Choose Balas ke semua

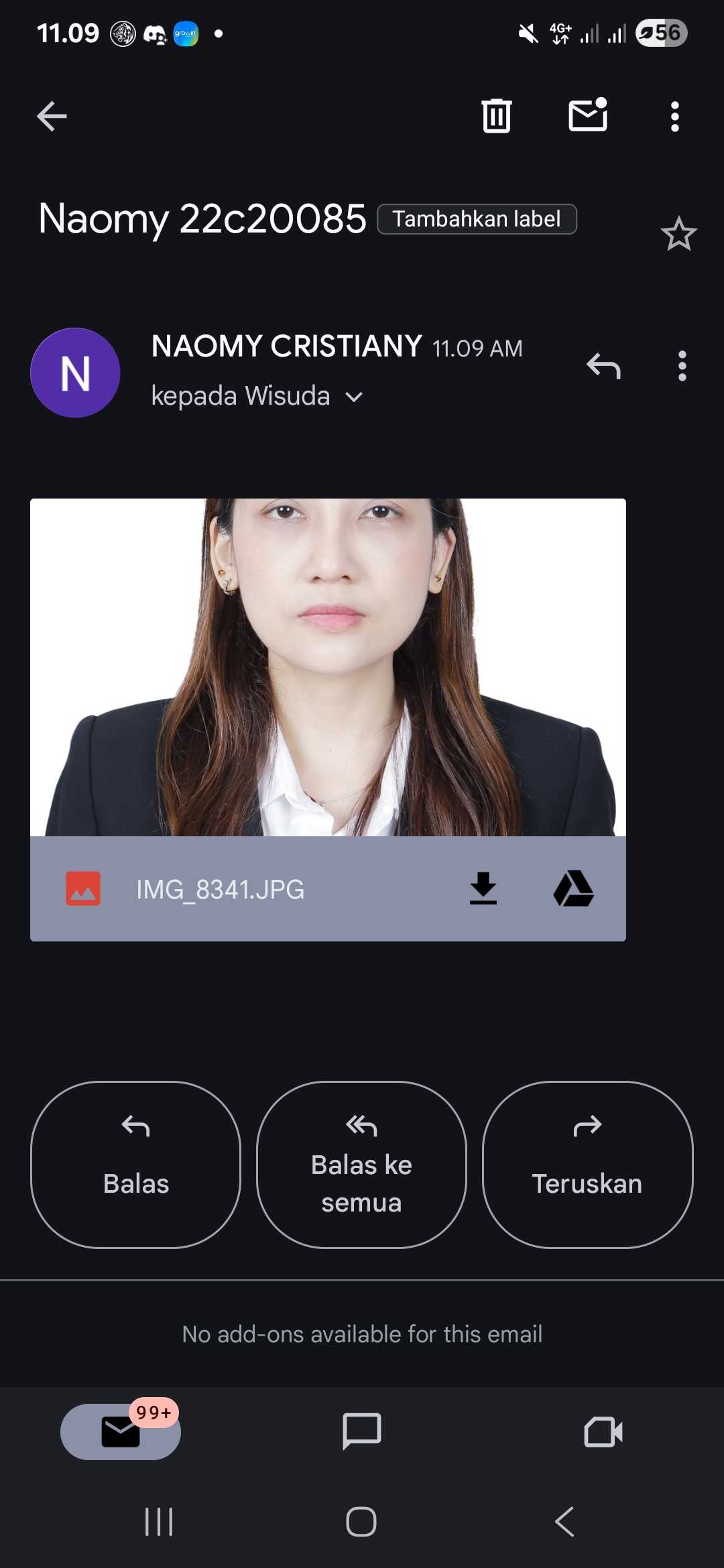[x=361, y=1165]
